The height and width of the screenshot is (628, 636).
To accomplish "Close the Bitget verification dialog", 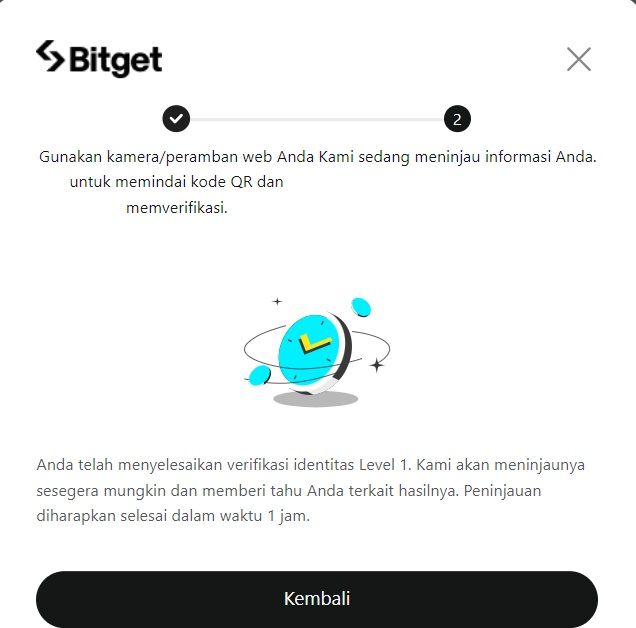I will pos(578,59).
